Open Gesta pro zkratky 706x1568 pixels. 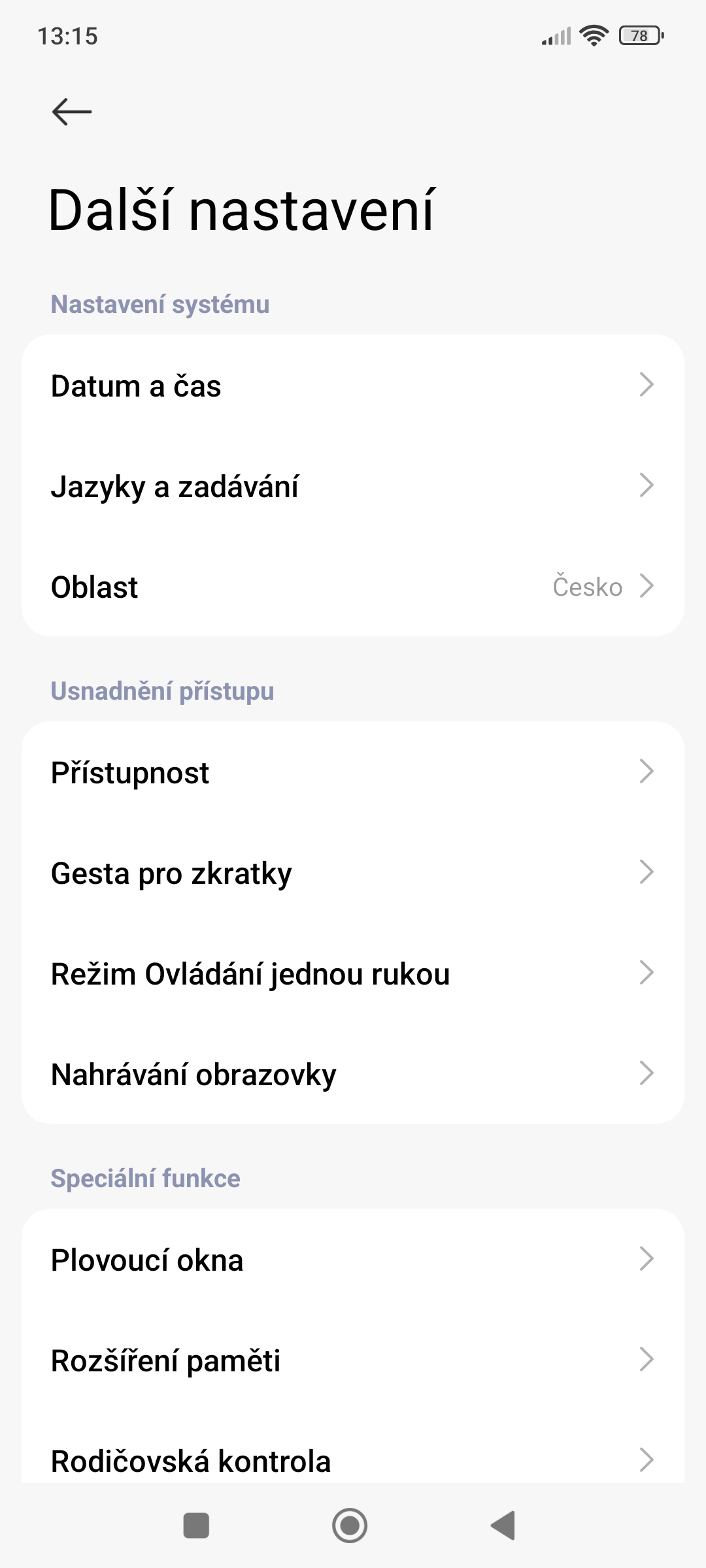[x=353, y=873]
